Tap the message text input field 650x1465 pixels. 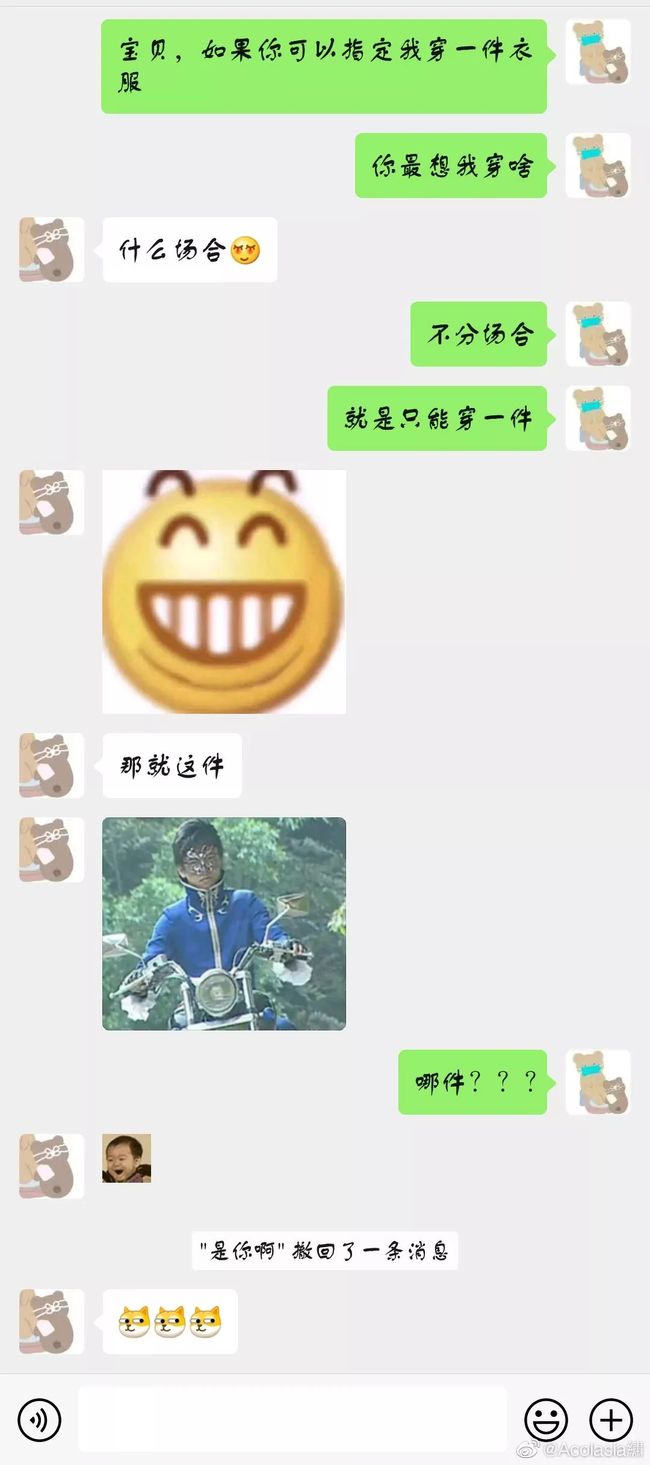(x=292, y=1419)
